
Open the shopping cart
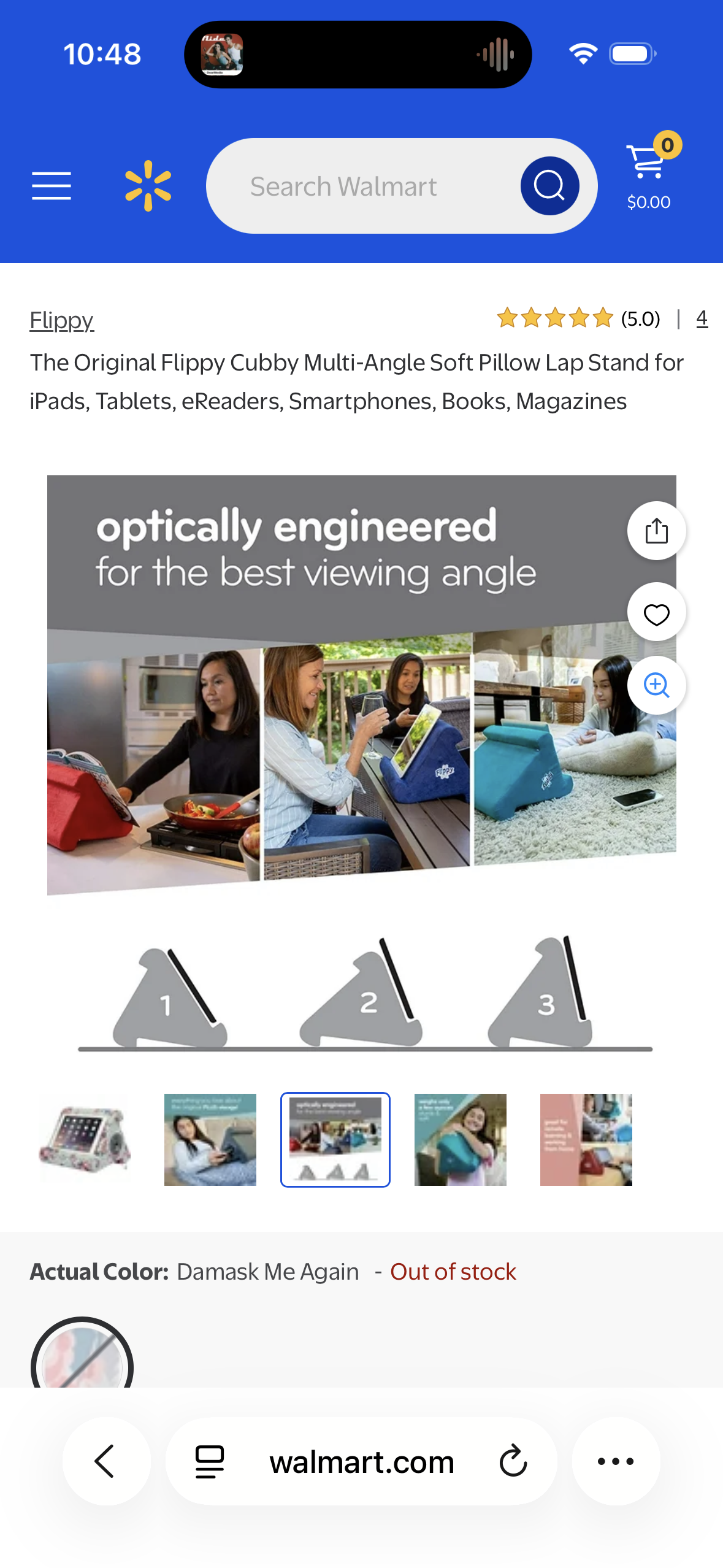click(648, 172)
